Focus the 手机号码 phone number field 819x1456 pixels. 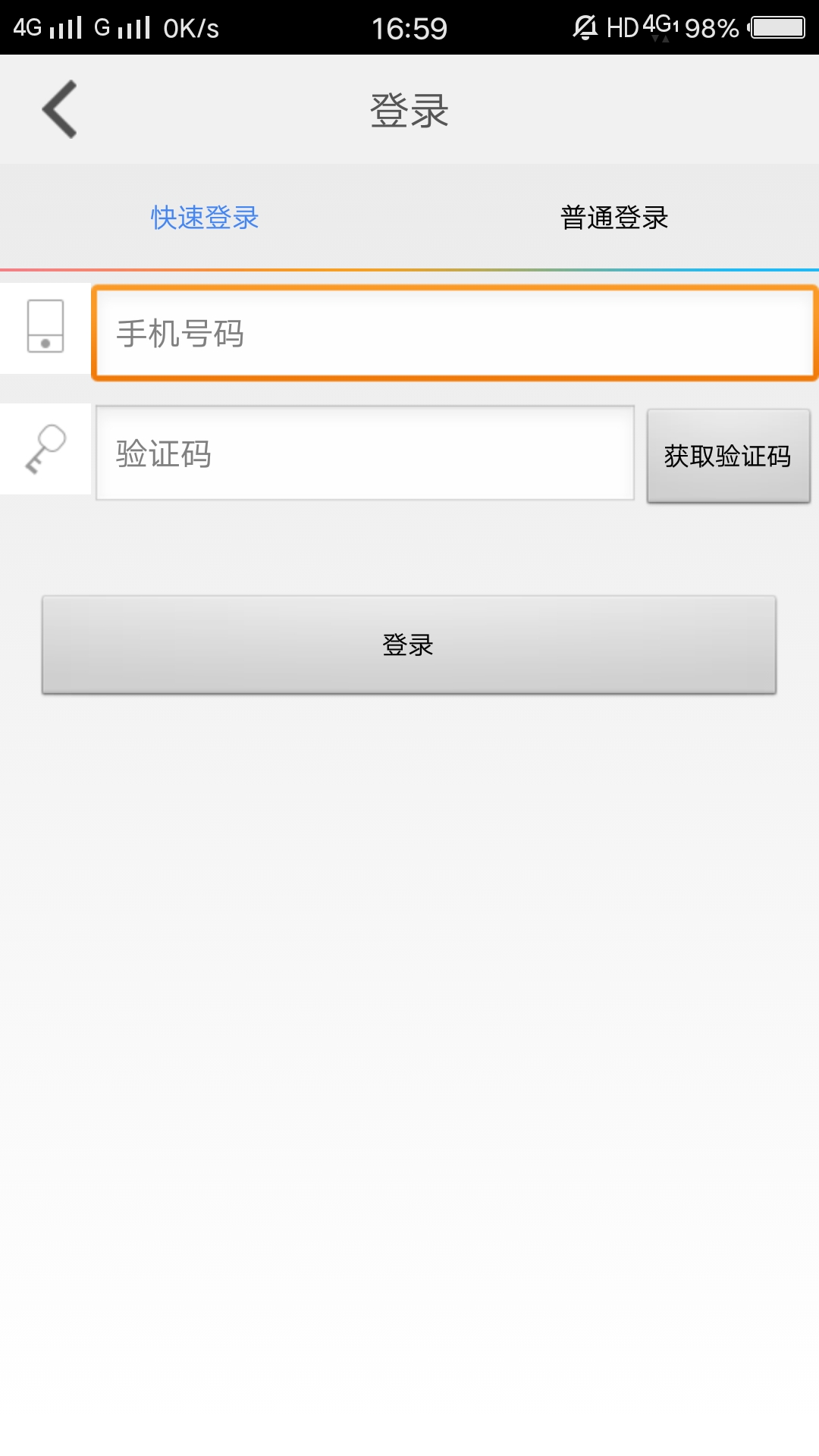[x=453, y=333]
